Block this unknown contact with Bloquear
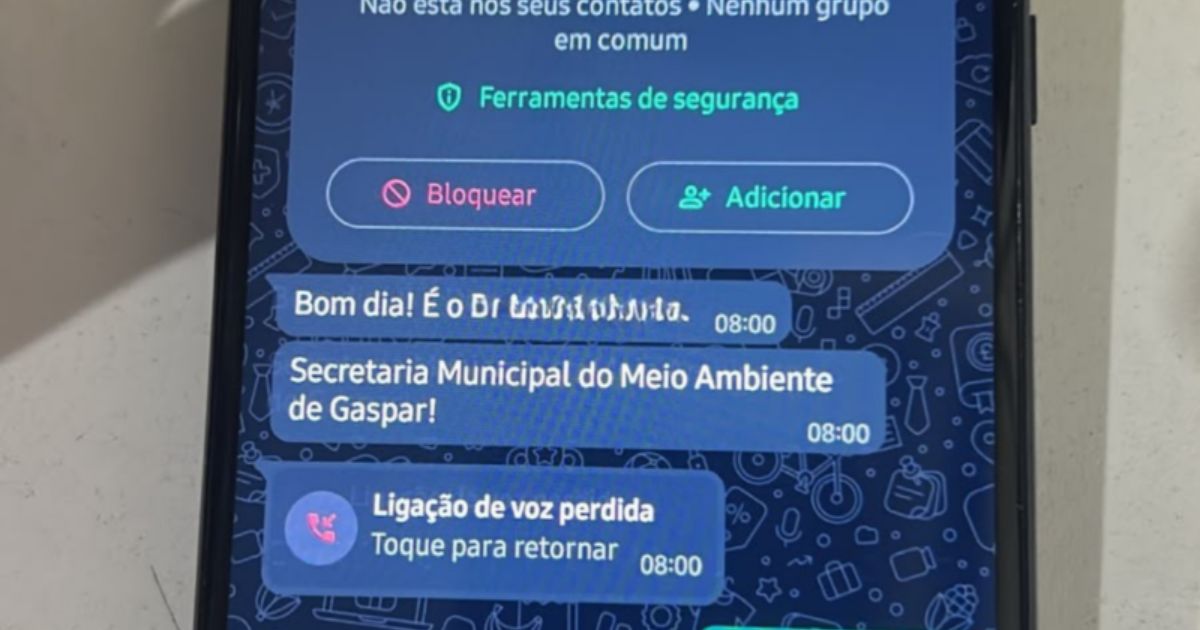Screen dimensions: 1200x630 click(465, 195)
